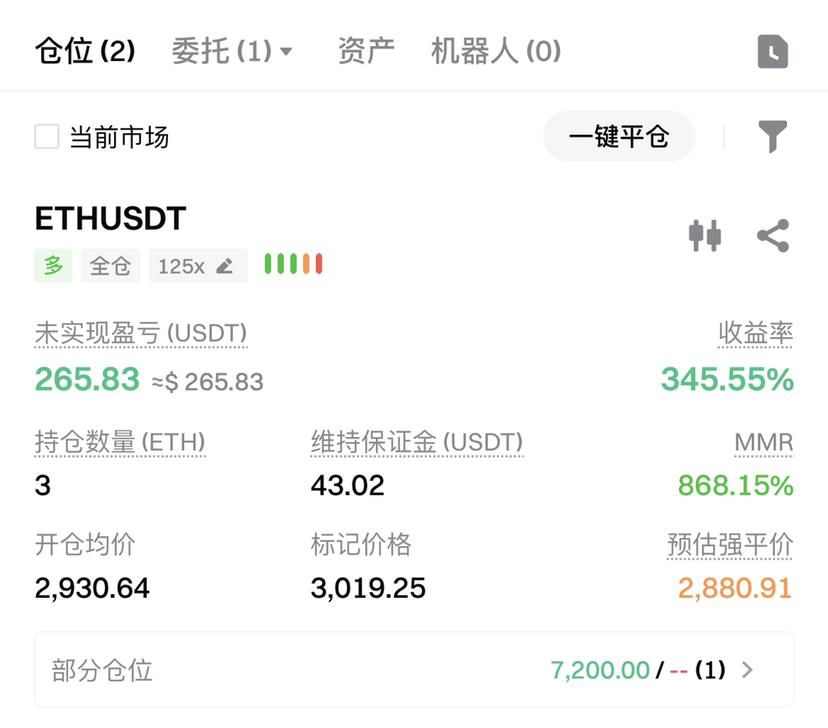Open the 机器人 (0) tab

pos(495,51)
